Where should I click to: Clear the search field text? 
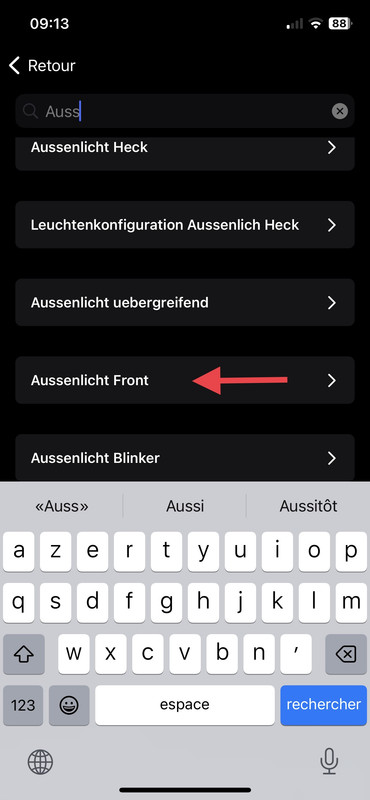point(339,111)
